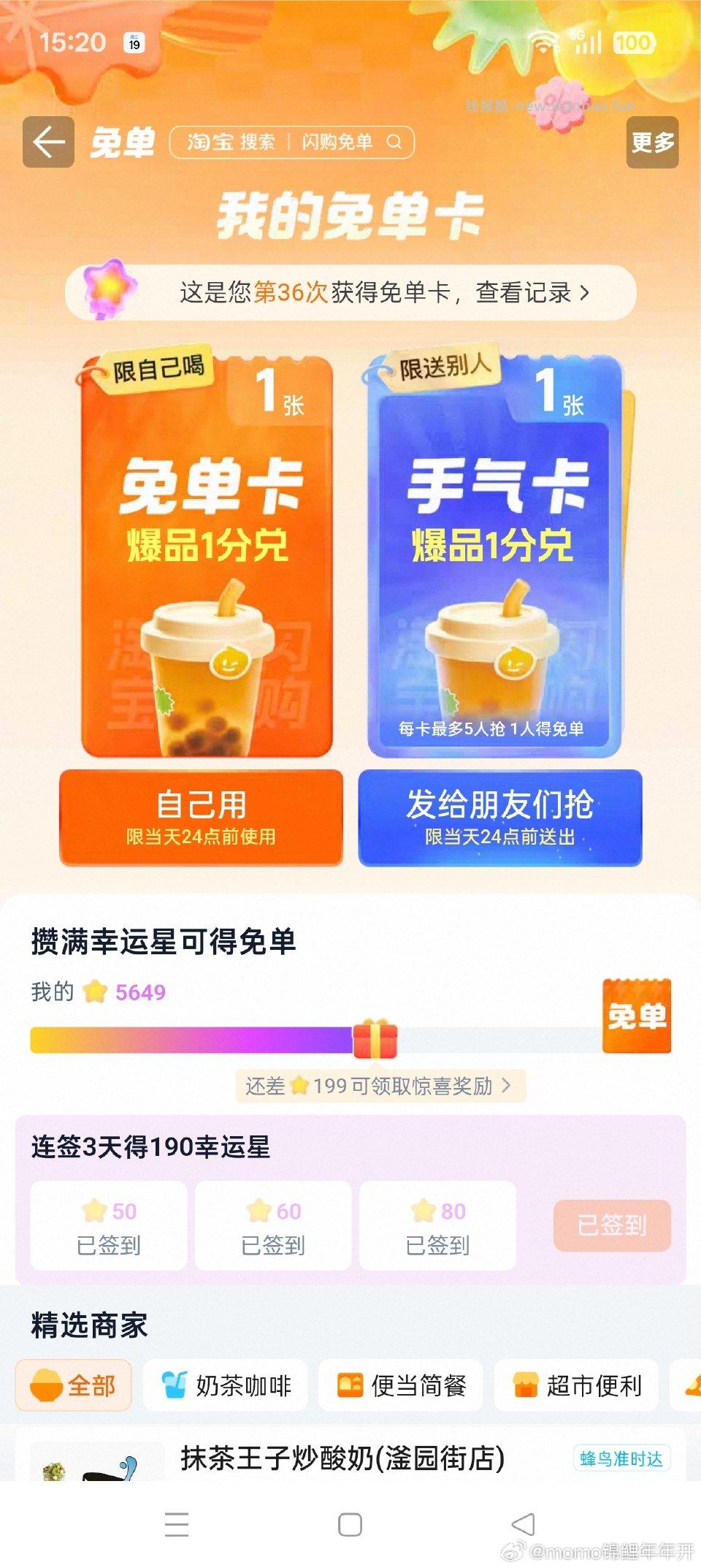The image size is (701, 1568).
Task: Open the 更多 menu
Action: [x=654, y=143]
